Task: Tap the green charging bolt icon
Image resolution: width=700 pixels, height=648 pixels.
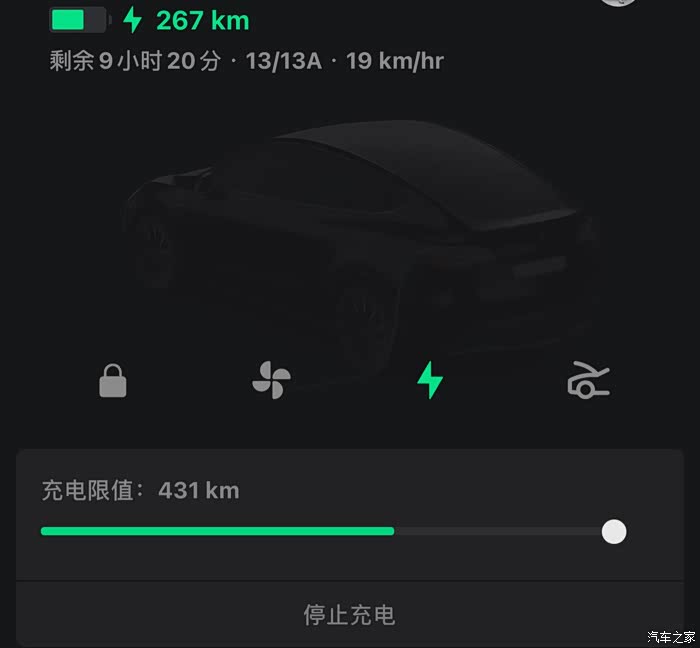Action: [430, 381]
